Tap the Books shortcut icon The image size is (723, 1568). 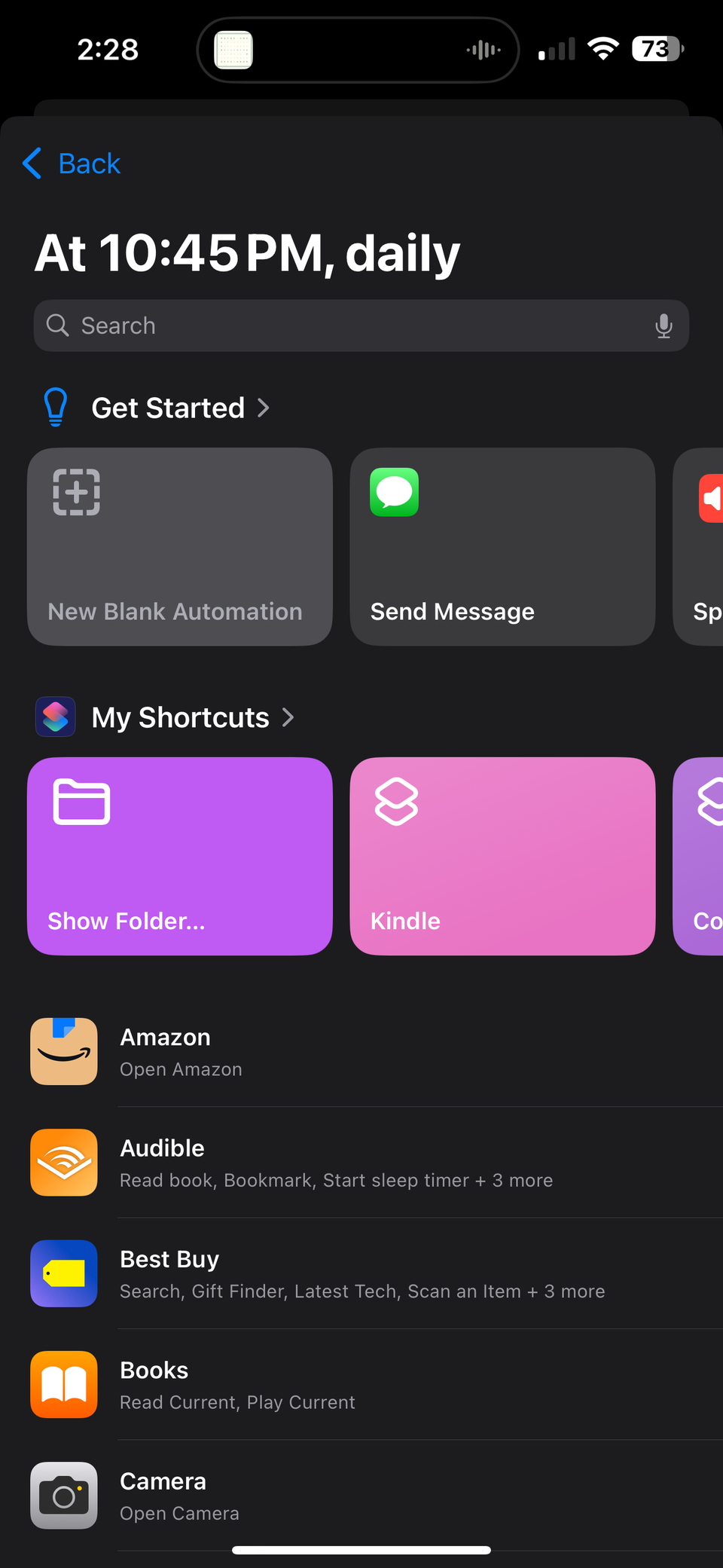coord(63,1385)
